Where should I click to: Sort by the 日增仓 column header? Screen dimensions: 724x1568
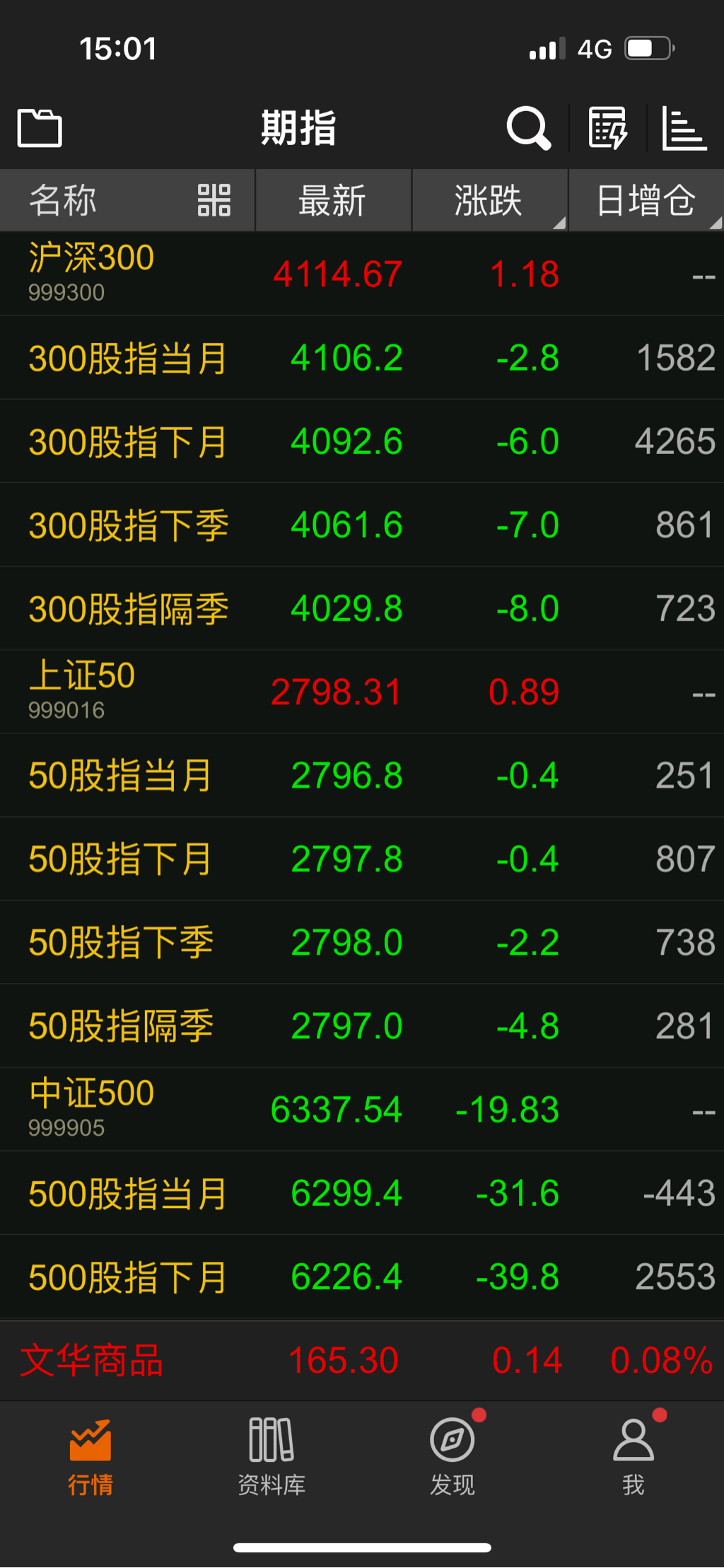646,200
